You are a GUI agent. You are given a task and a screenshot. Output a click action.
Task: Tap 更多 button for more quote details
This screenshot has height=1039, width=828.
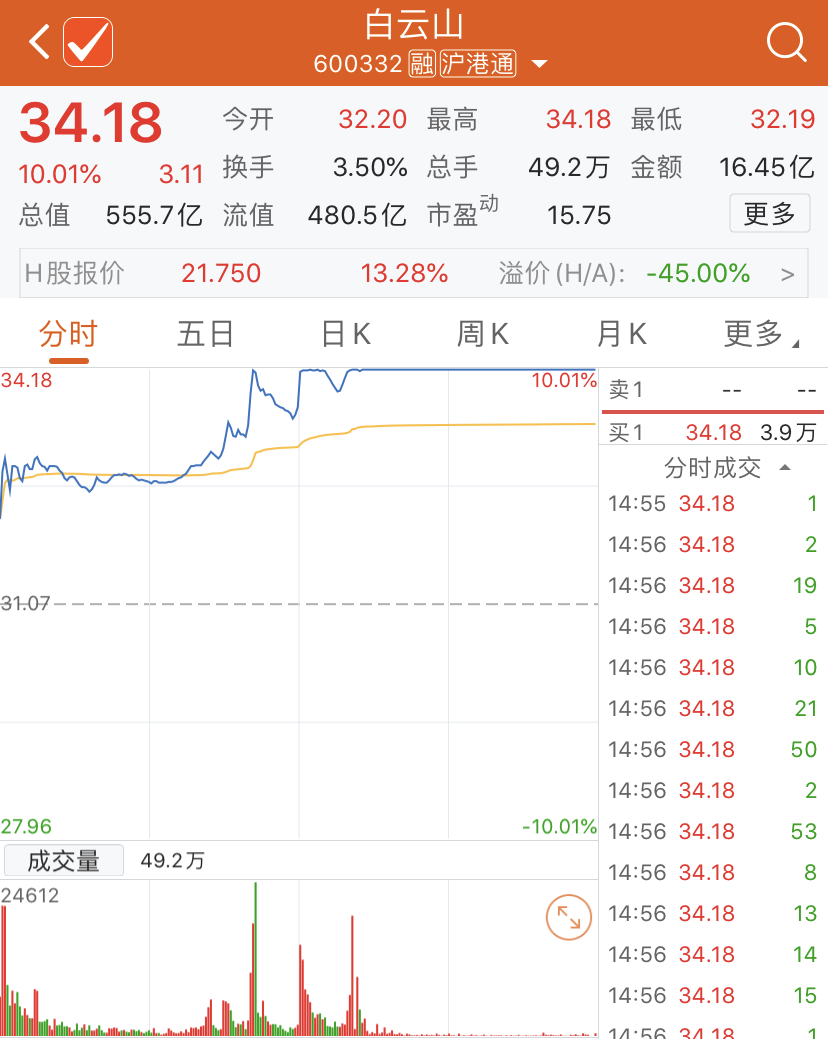(x=769, y=213)
